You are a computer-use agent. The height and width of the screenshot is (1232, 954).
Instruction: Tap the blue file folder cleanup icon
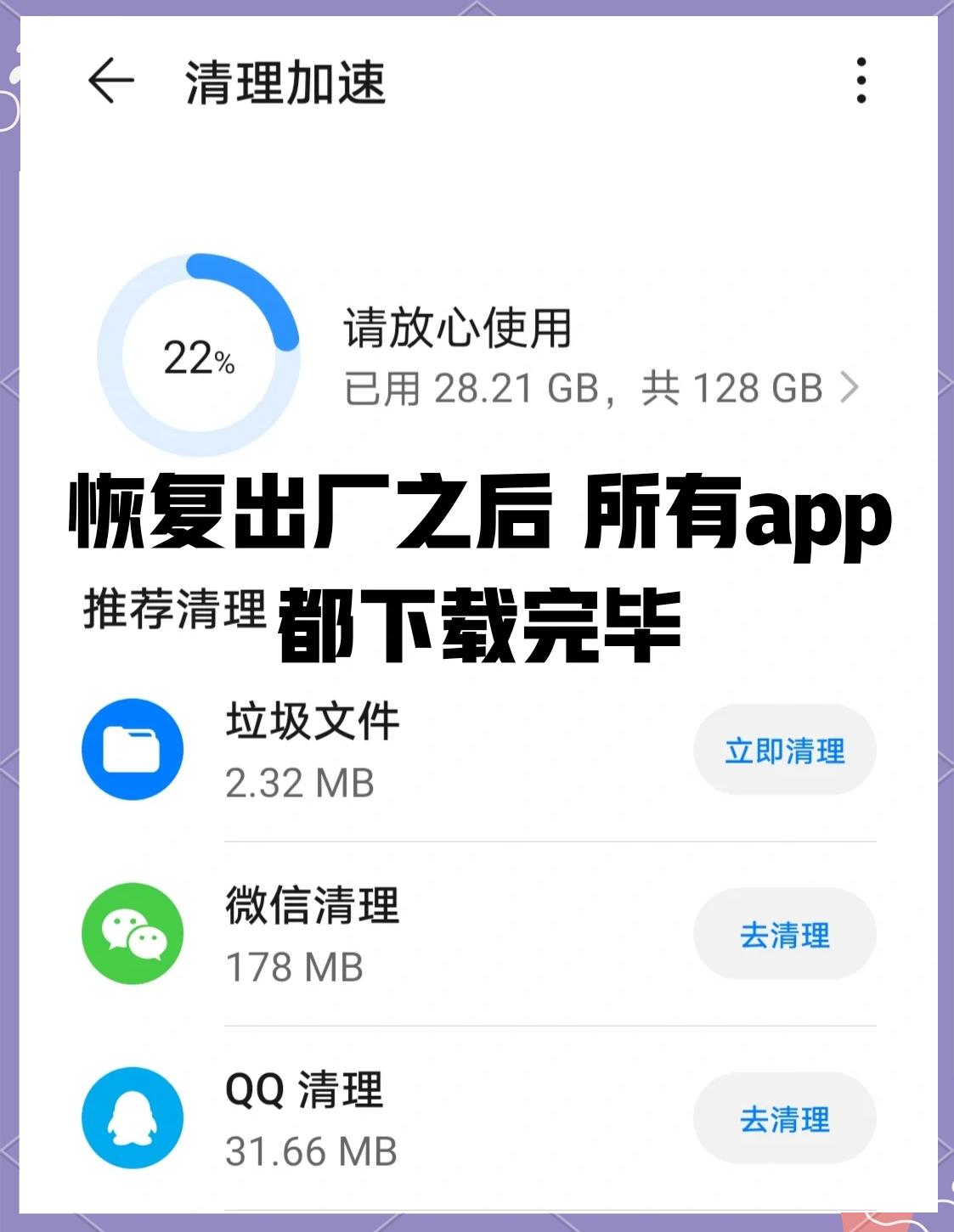coord(132,750)
